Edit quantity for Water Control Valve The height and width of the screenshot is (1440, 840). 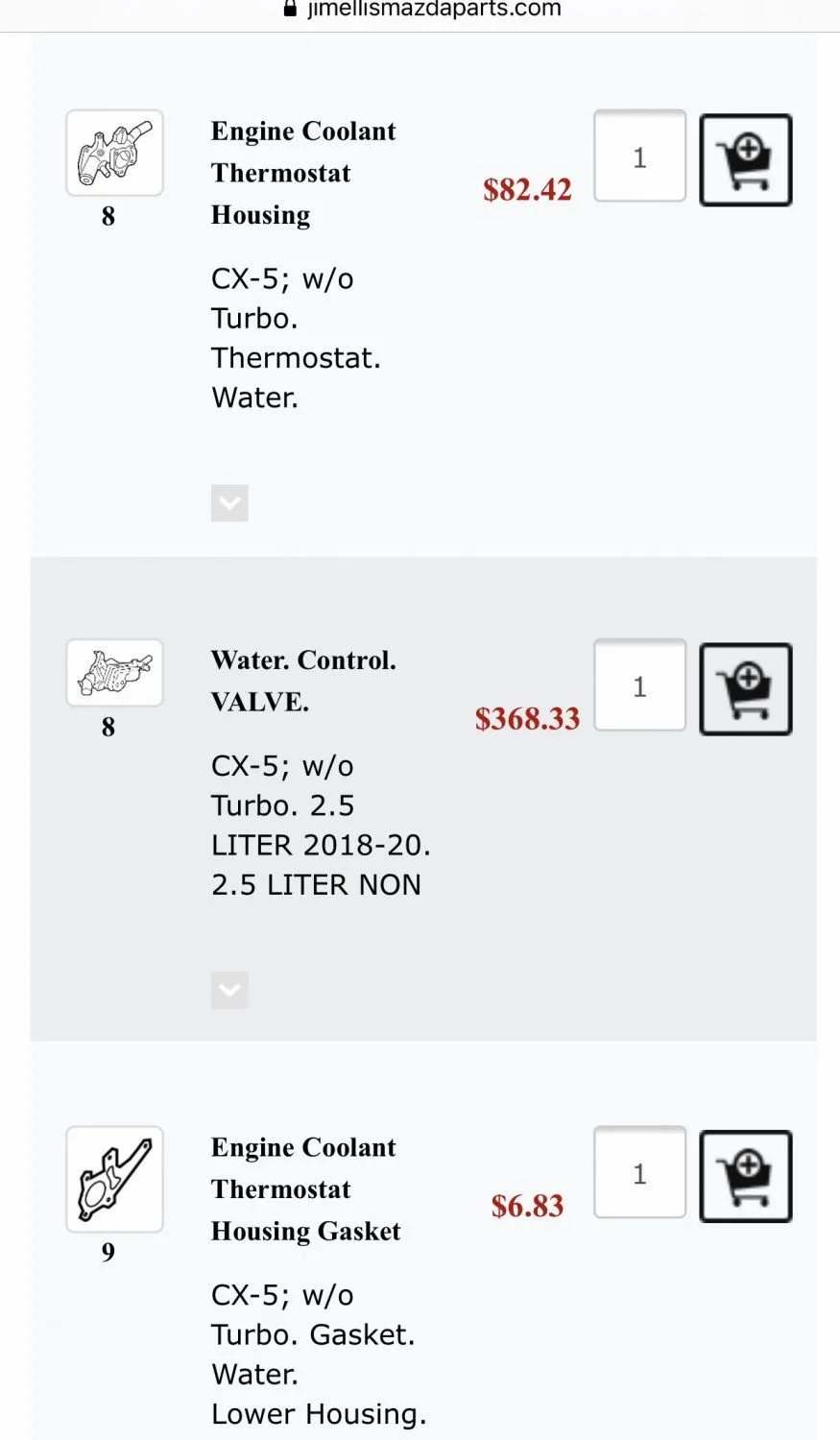(639, 685)
